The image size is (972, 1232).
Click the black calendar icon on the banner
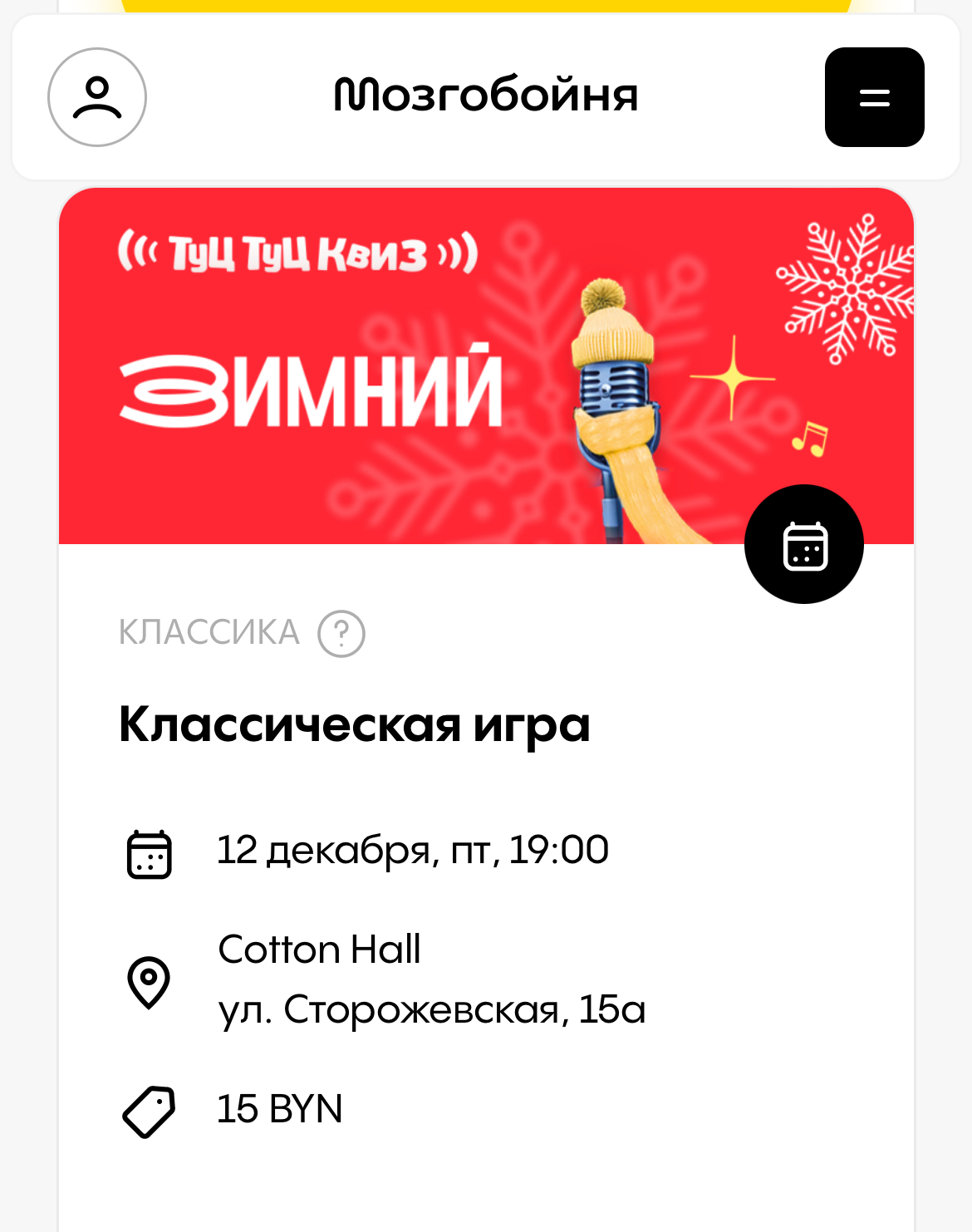803,542
